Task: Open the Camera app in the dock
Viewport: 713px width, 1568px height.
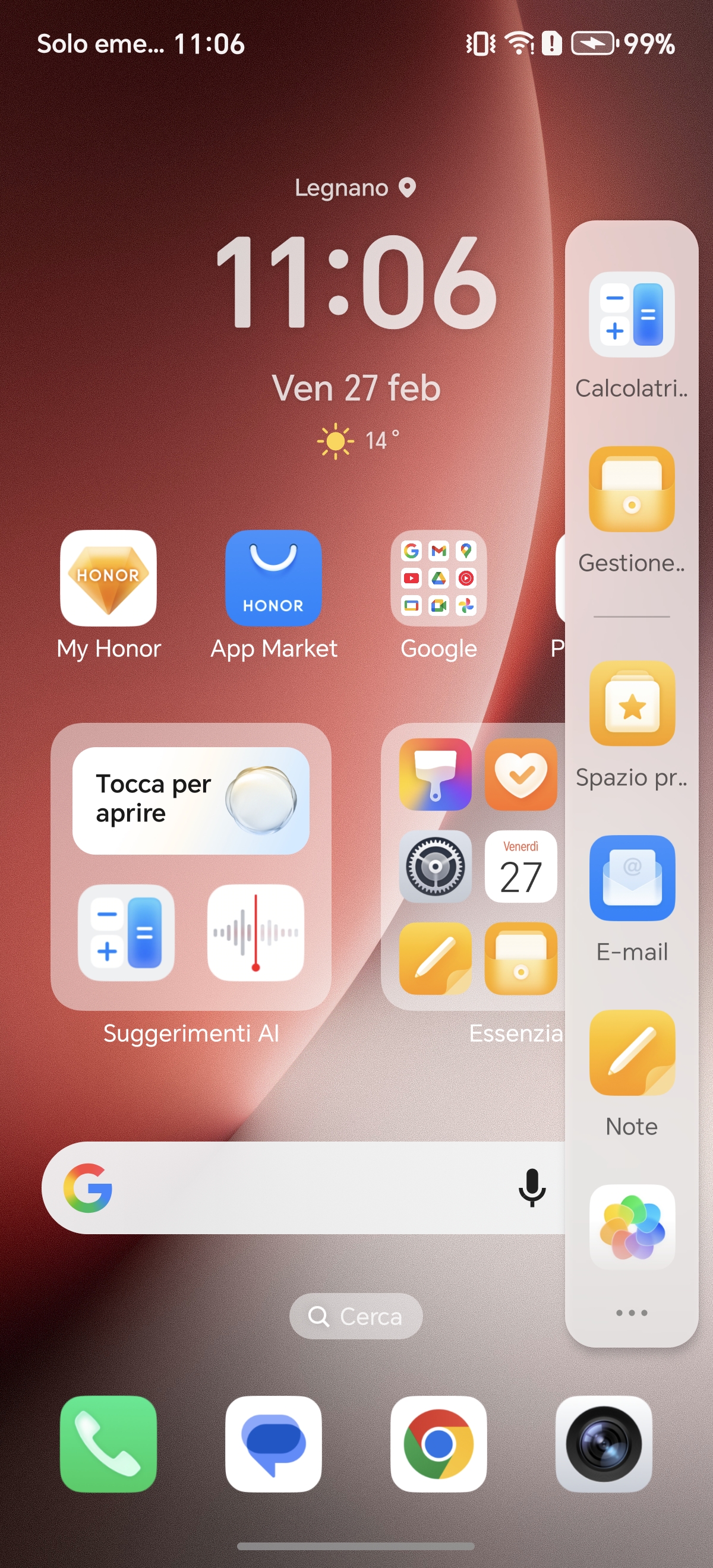Action: [604, 1444]
